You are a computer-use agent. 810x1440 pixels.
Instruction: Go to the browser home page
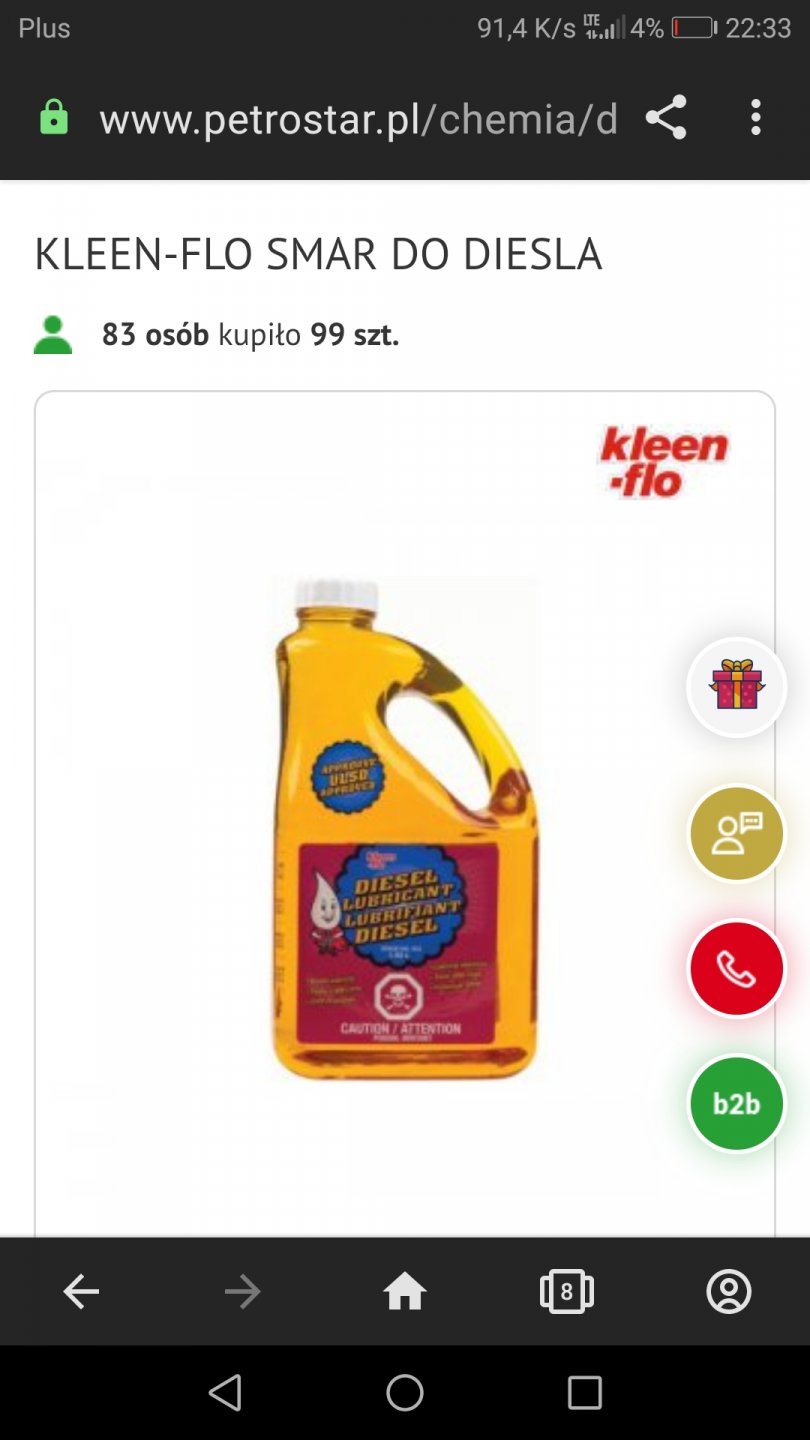405,1292
